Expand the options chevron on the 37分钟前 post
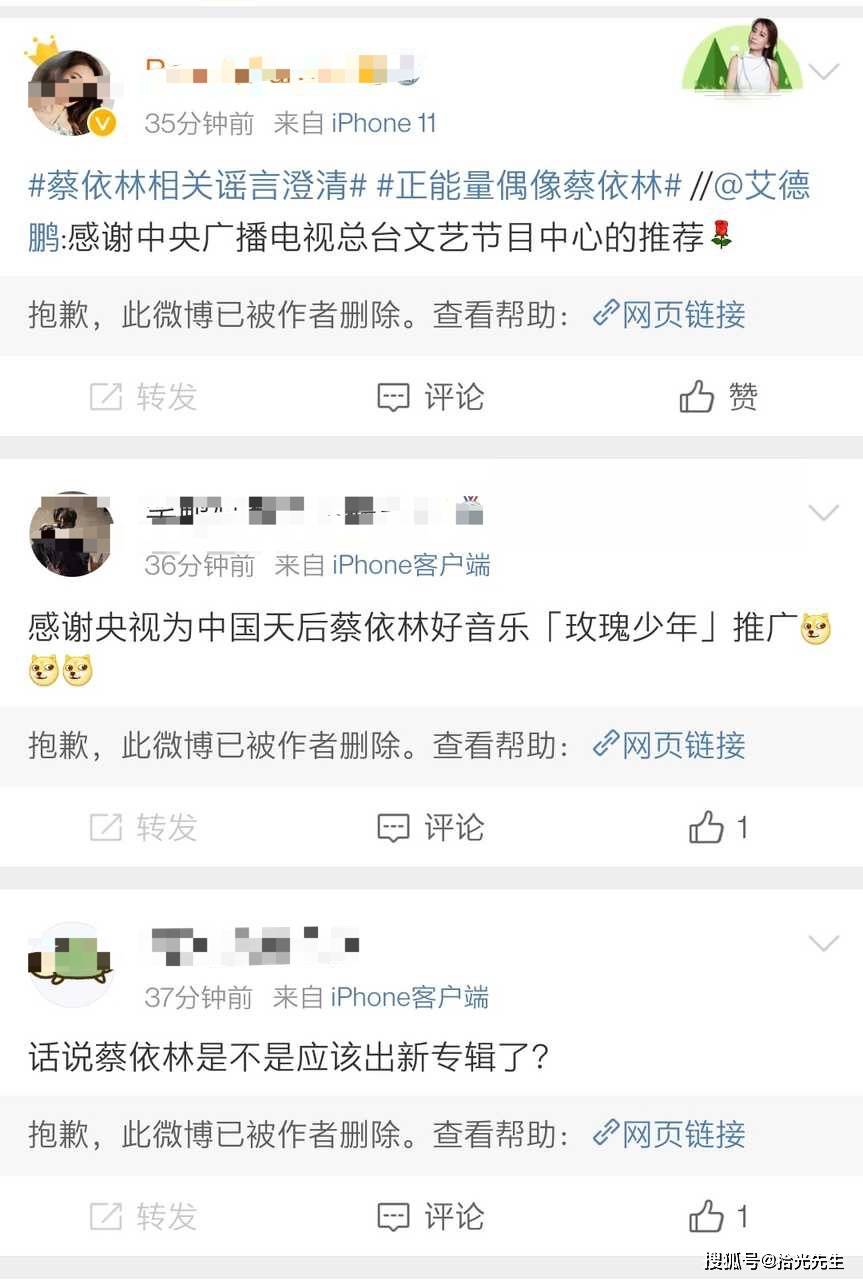 823,943
